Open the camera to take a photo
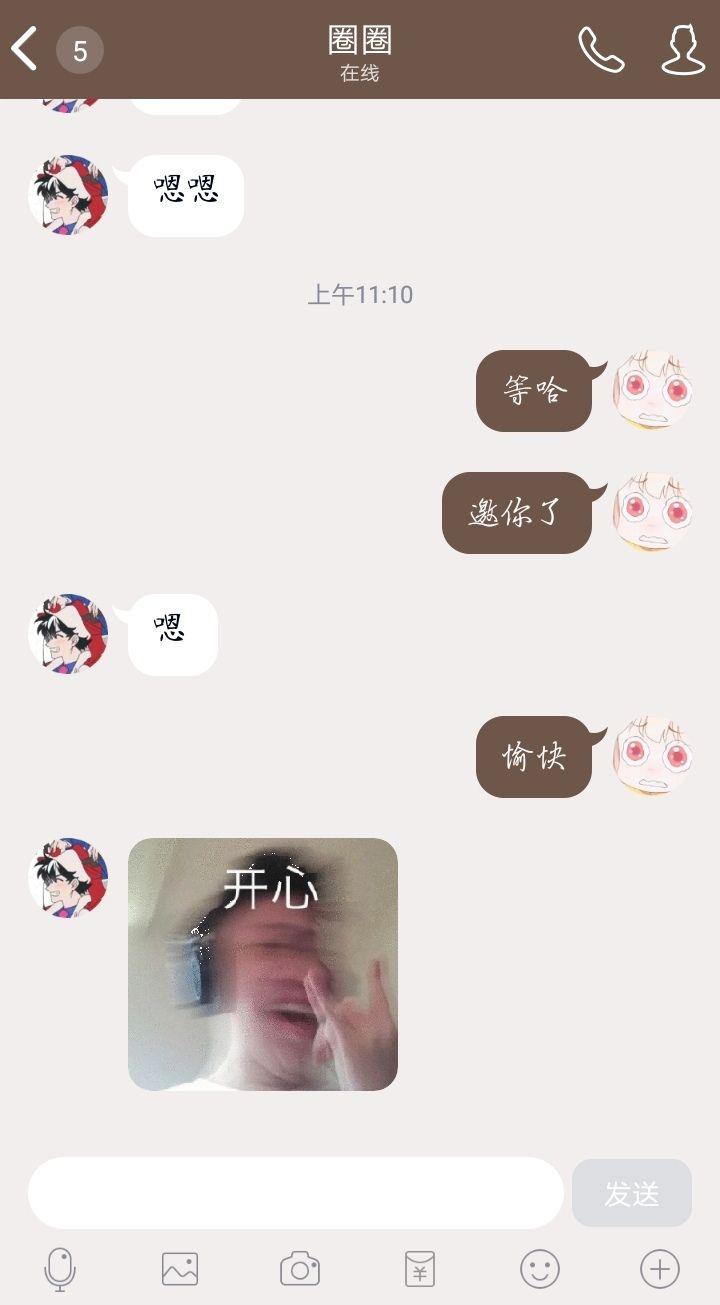 300,1269
